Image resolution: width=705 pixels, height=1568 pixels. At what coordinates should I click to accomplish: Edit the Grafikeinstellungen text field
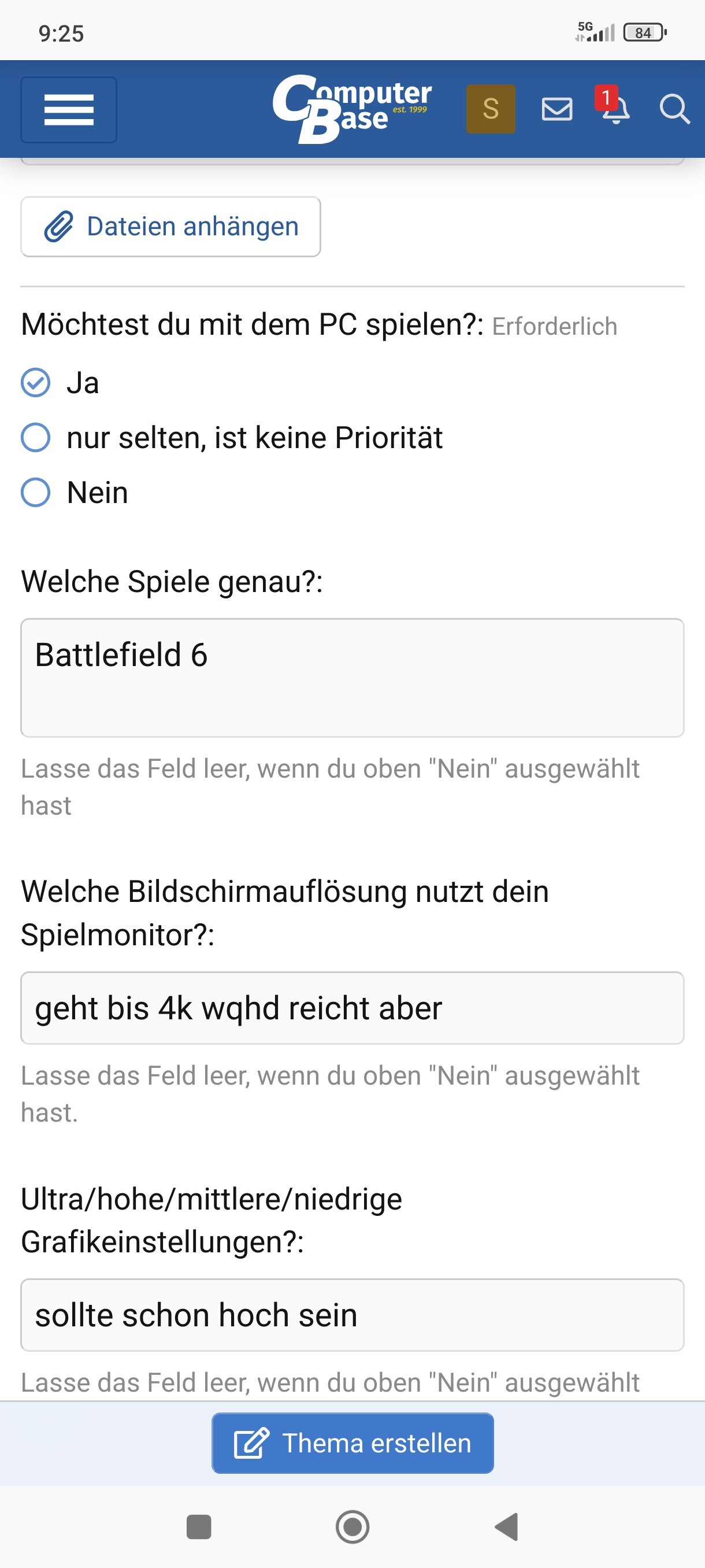352,1315
